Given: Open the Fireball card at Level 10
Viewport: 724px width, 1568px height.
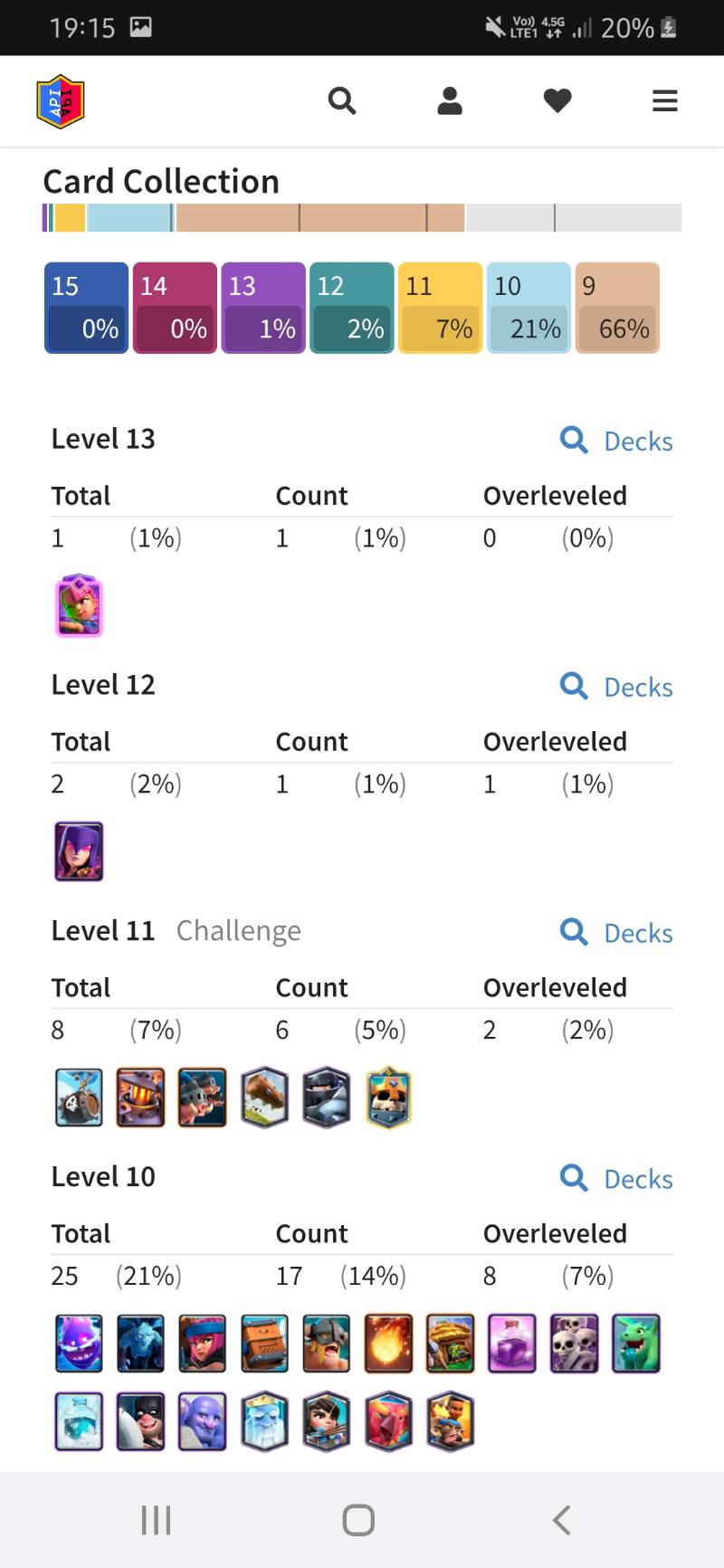Looking at the screenshot, I should pyautogui.click(x=388, y=1344).
